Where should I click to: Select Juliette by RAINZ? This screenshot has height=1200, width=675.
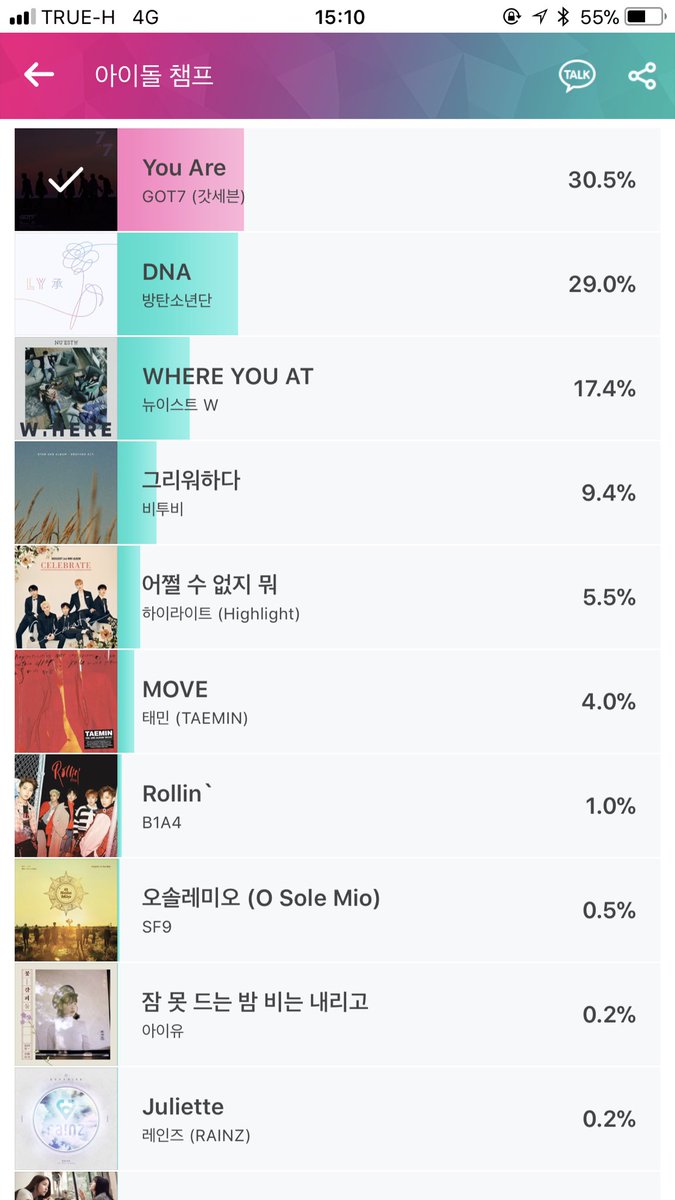(x=337, y=1119)
